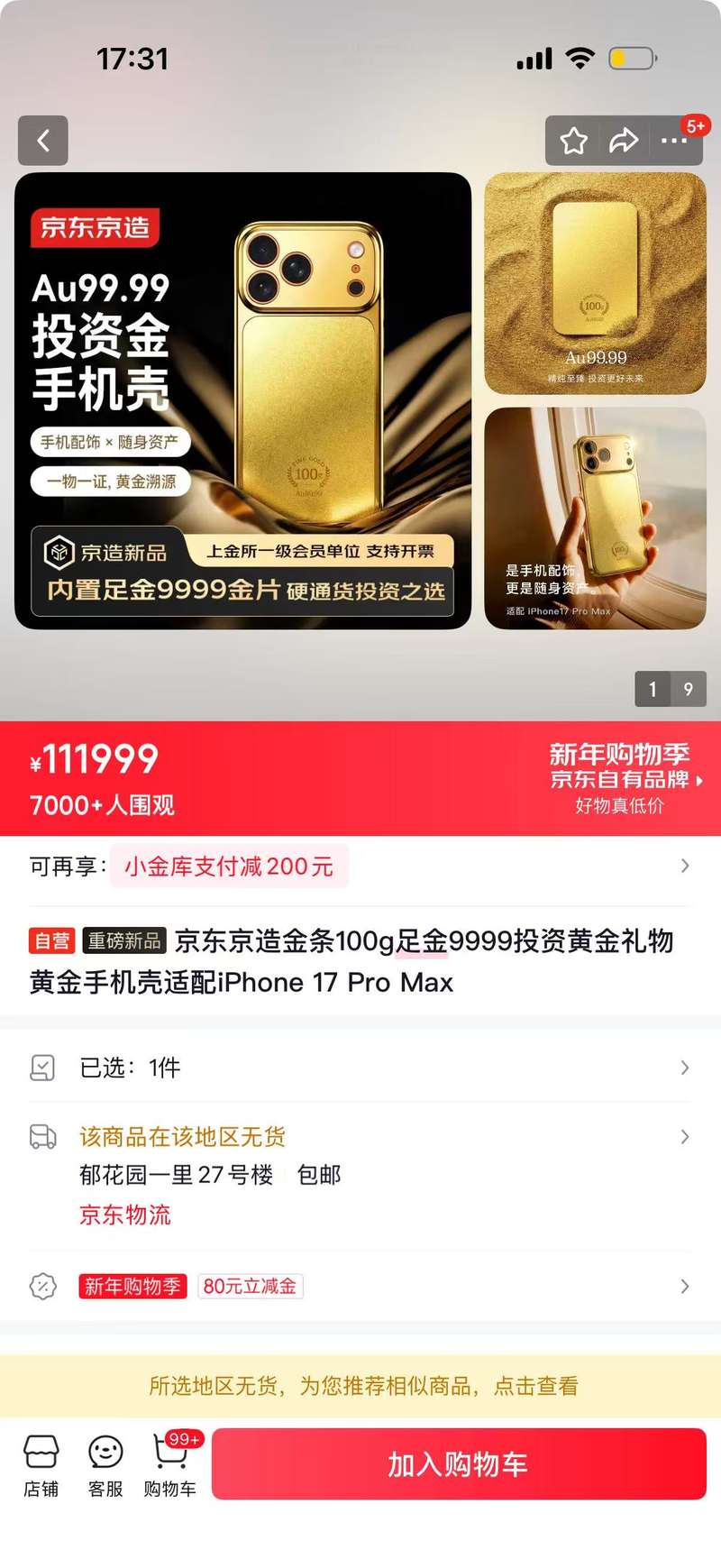Open the main product image with 投资金手机壳
Image resolution: width=721 pixels, height=1568 pixels.
pos(242,400)
